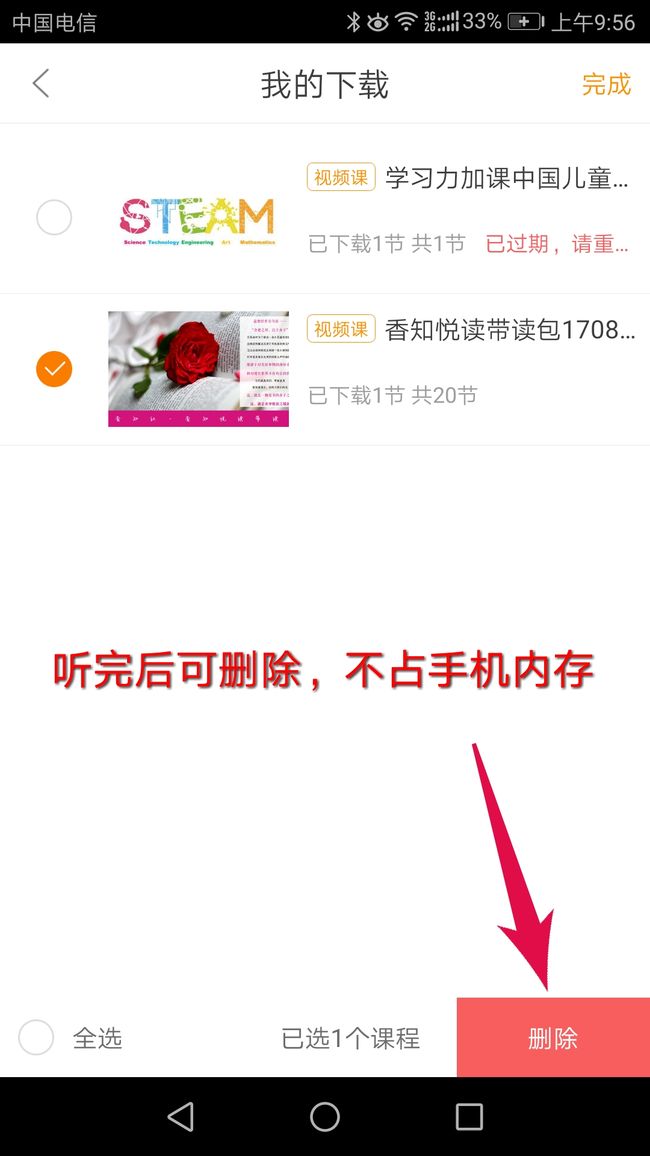This screenshot has height=1156, width=650.
Task: Open the 香知悦读带读包1708 rose thumbnail
Action: pyautogui.click(x=198, y=369)
